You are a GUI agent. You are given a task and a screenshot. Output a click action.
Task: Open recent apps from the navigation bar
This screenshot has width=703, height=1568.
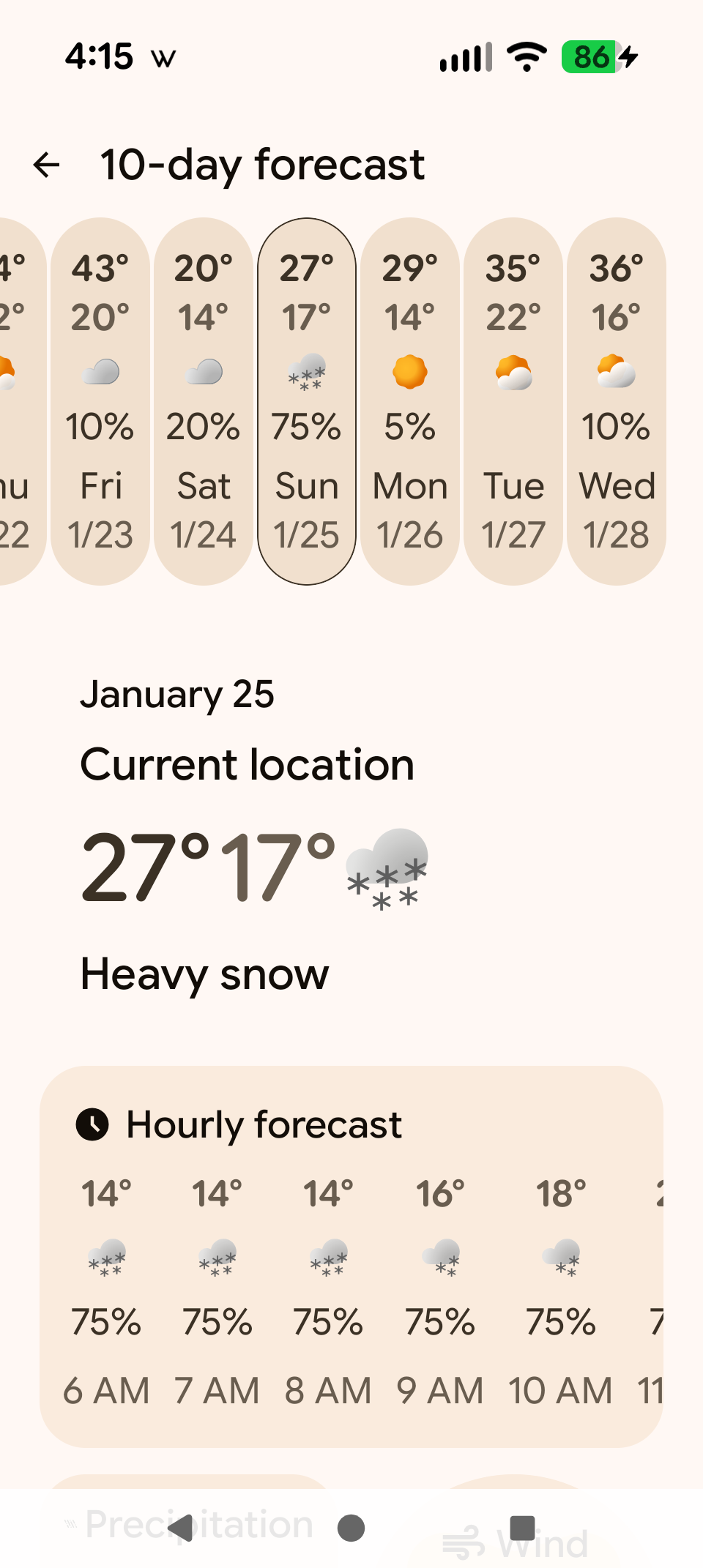(522, 1528)
